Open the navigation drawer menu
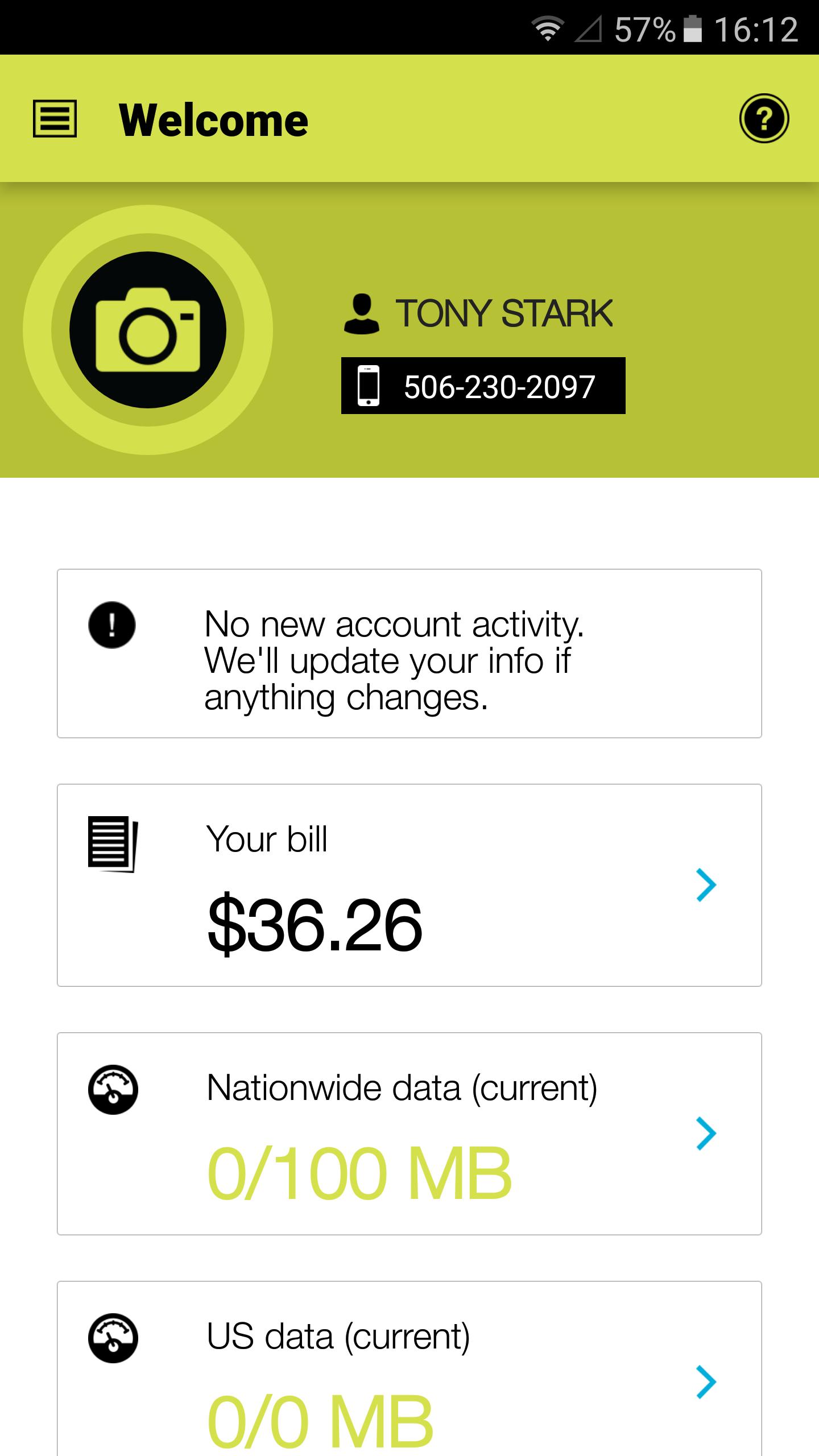Viewport: 819px width, 1456px height. (x=55, y=119)
